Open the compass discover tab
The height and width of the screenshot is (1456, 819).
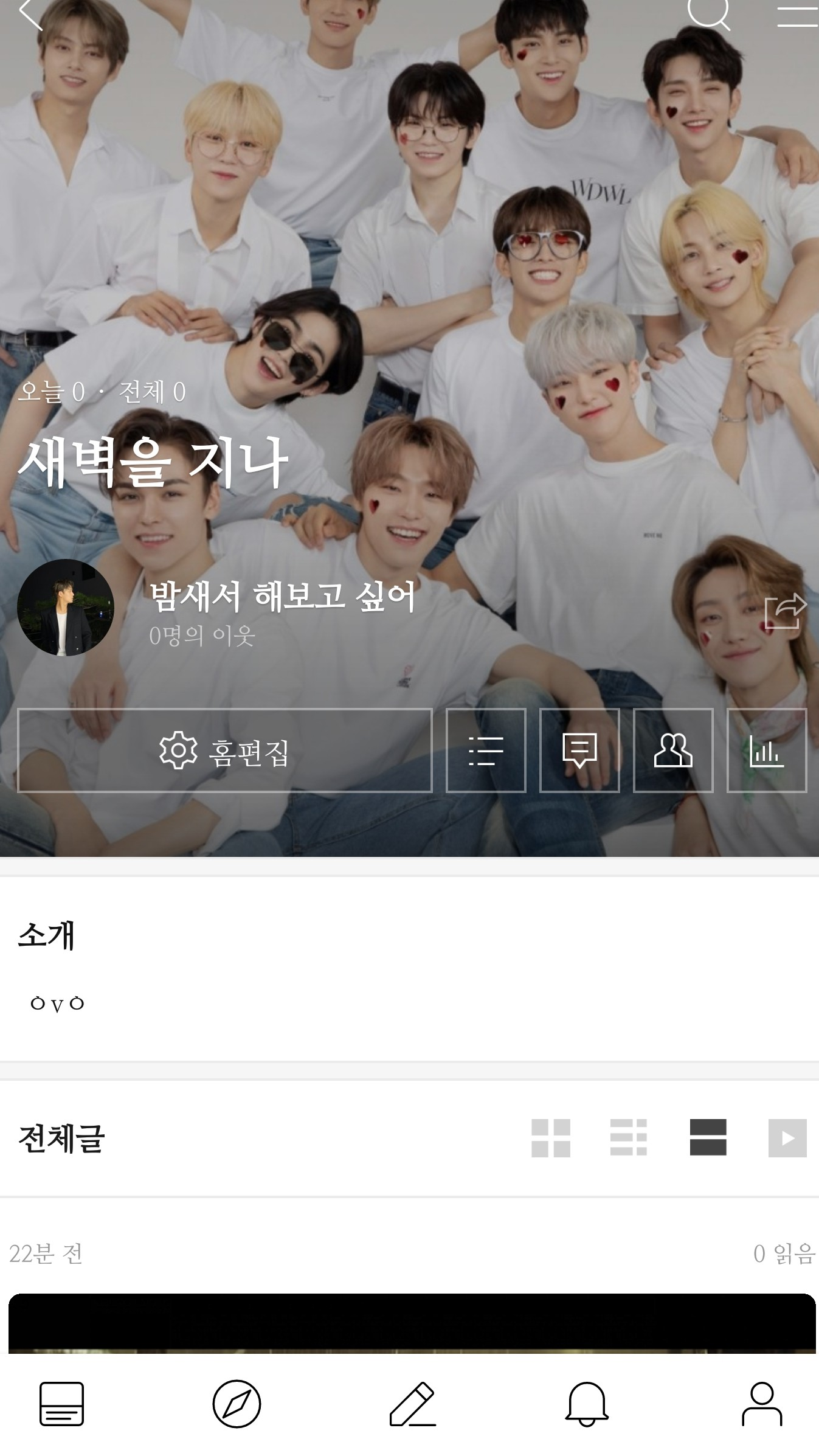[237, 1404]
